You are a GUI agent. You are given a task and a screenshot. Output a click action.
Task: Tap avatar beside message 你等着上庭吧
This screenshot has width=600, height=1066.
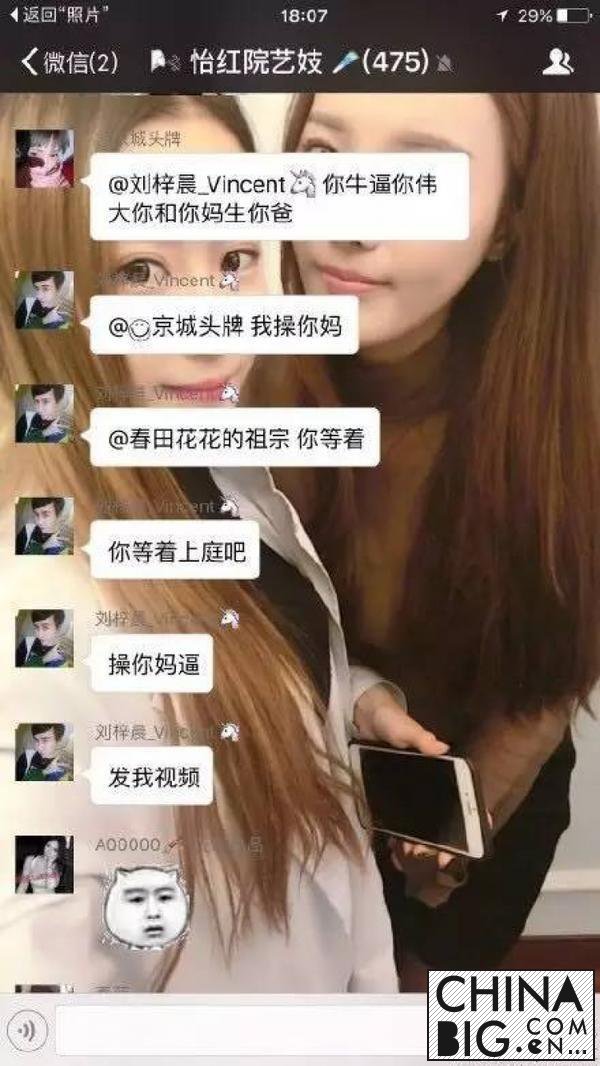click(x=44, y=526)
